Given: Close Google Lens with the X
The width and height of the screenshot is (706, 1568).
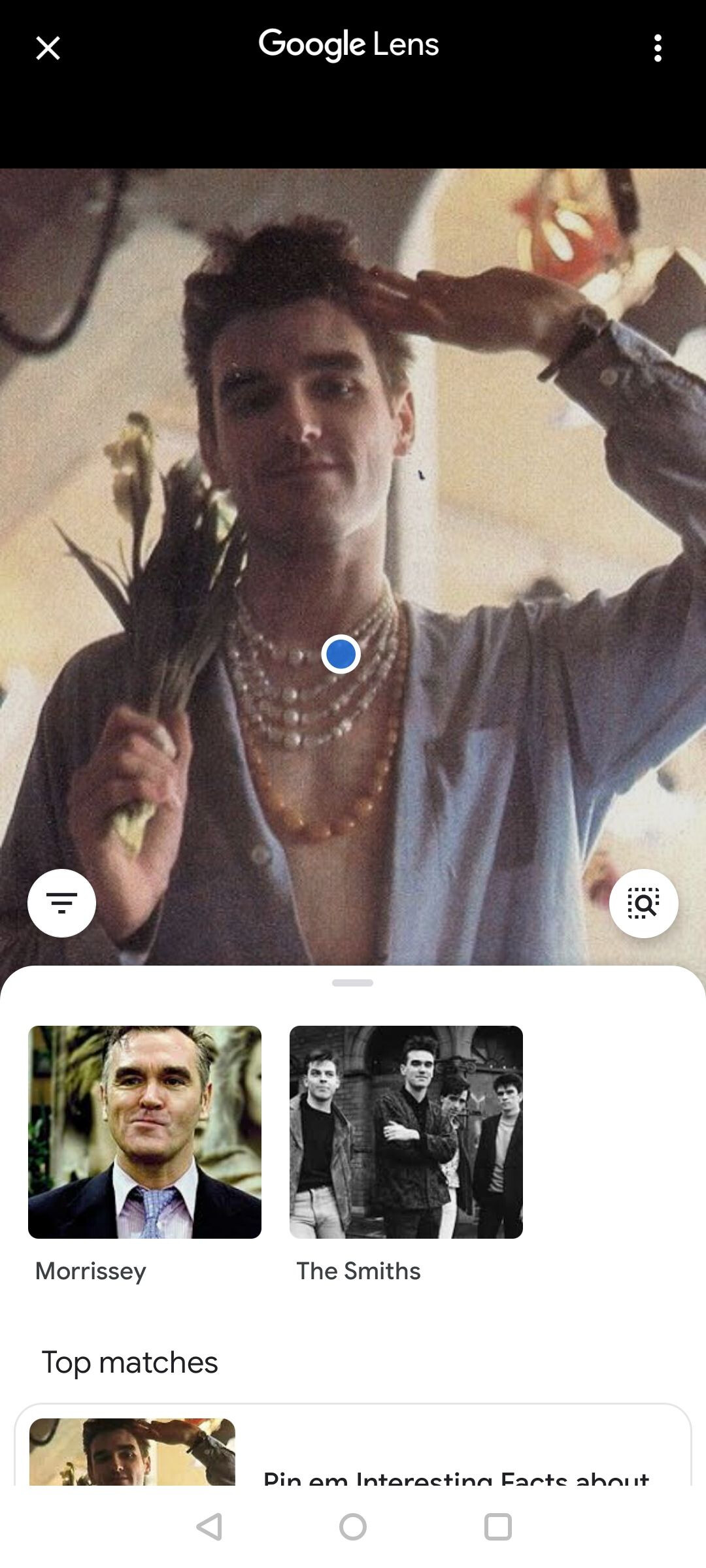Looking at the screenshot, I should [48, 48].
